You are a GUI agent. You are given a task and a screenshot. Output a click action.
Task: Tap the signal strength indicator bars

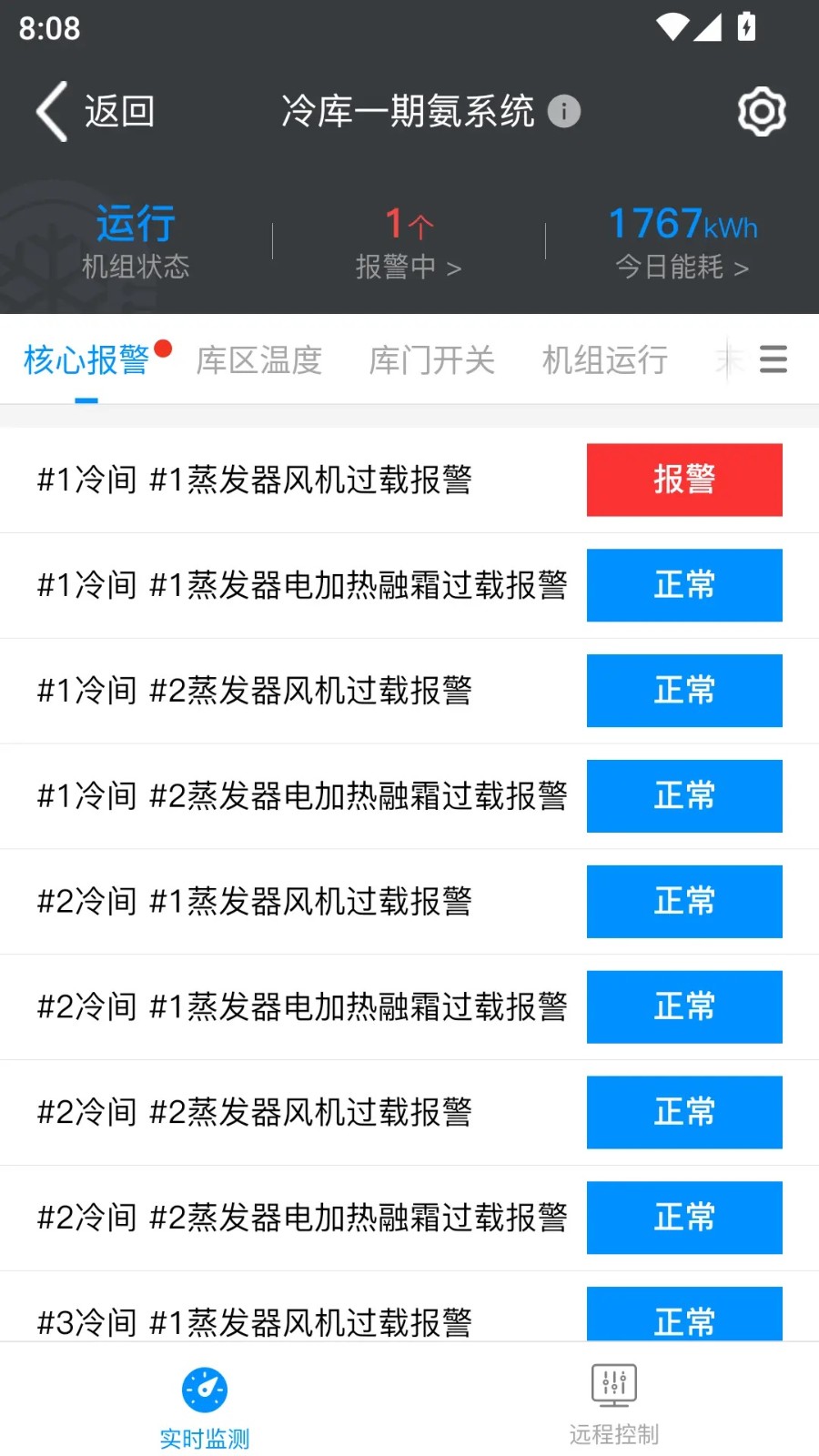pos(709,27)
